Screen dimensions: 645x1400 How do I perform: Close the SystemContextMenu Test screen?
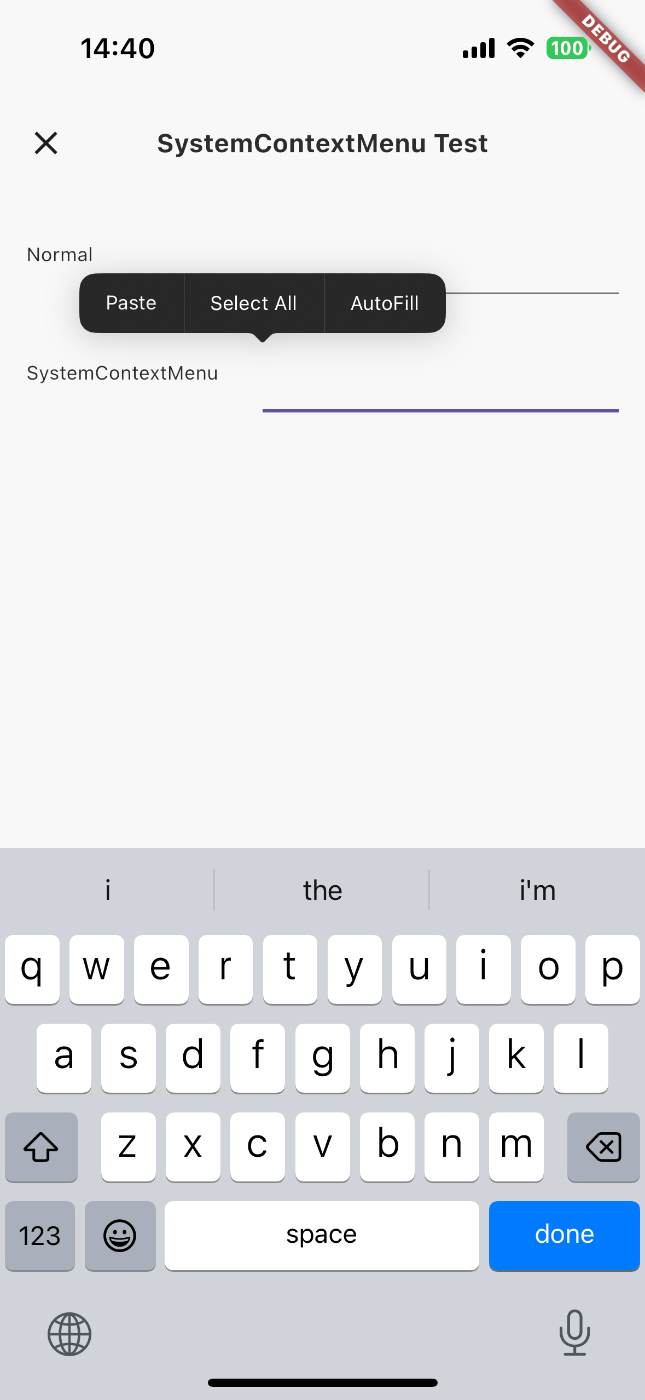coord(46,143)
